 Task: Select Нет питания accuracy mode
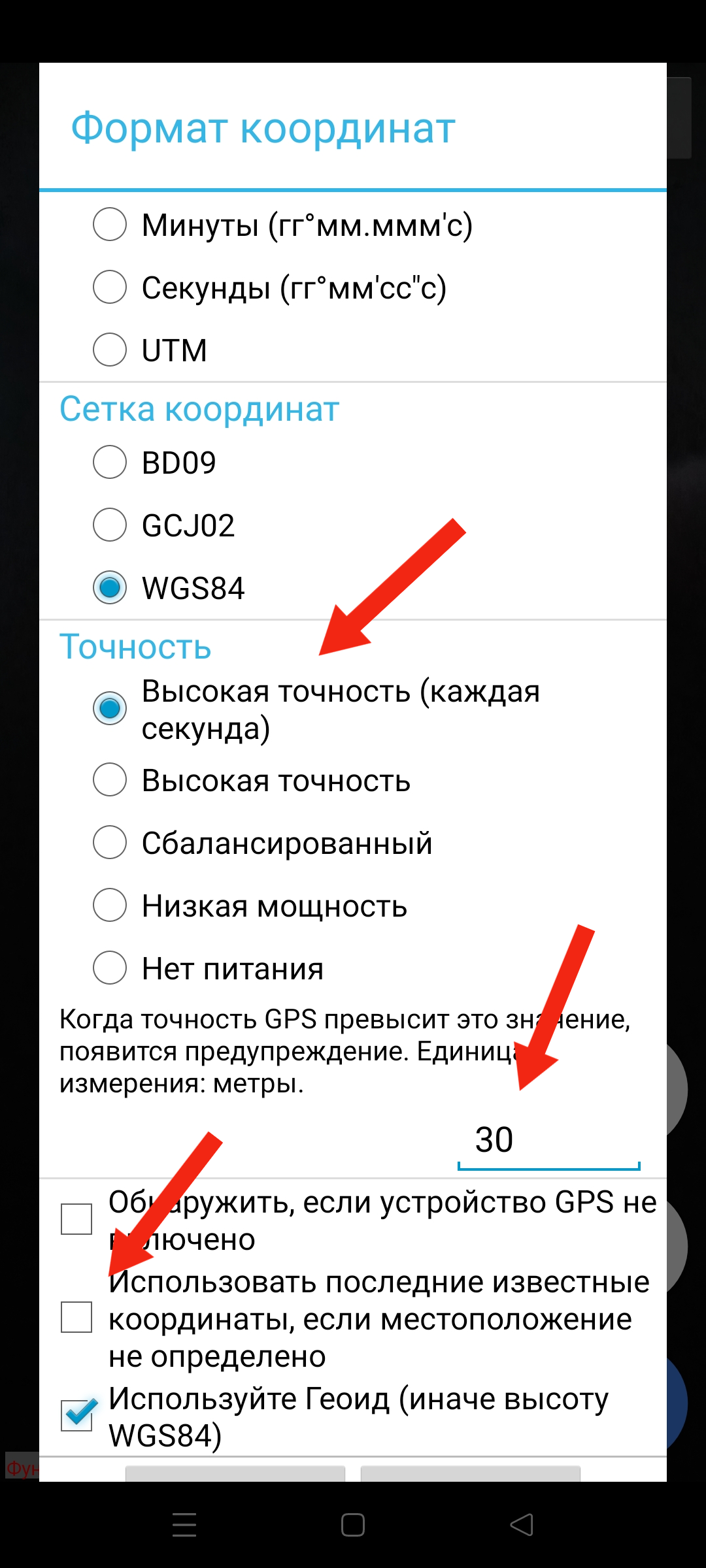tap(110, 968)
